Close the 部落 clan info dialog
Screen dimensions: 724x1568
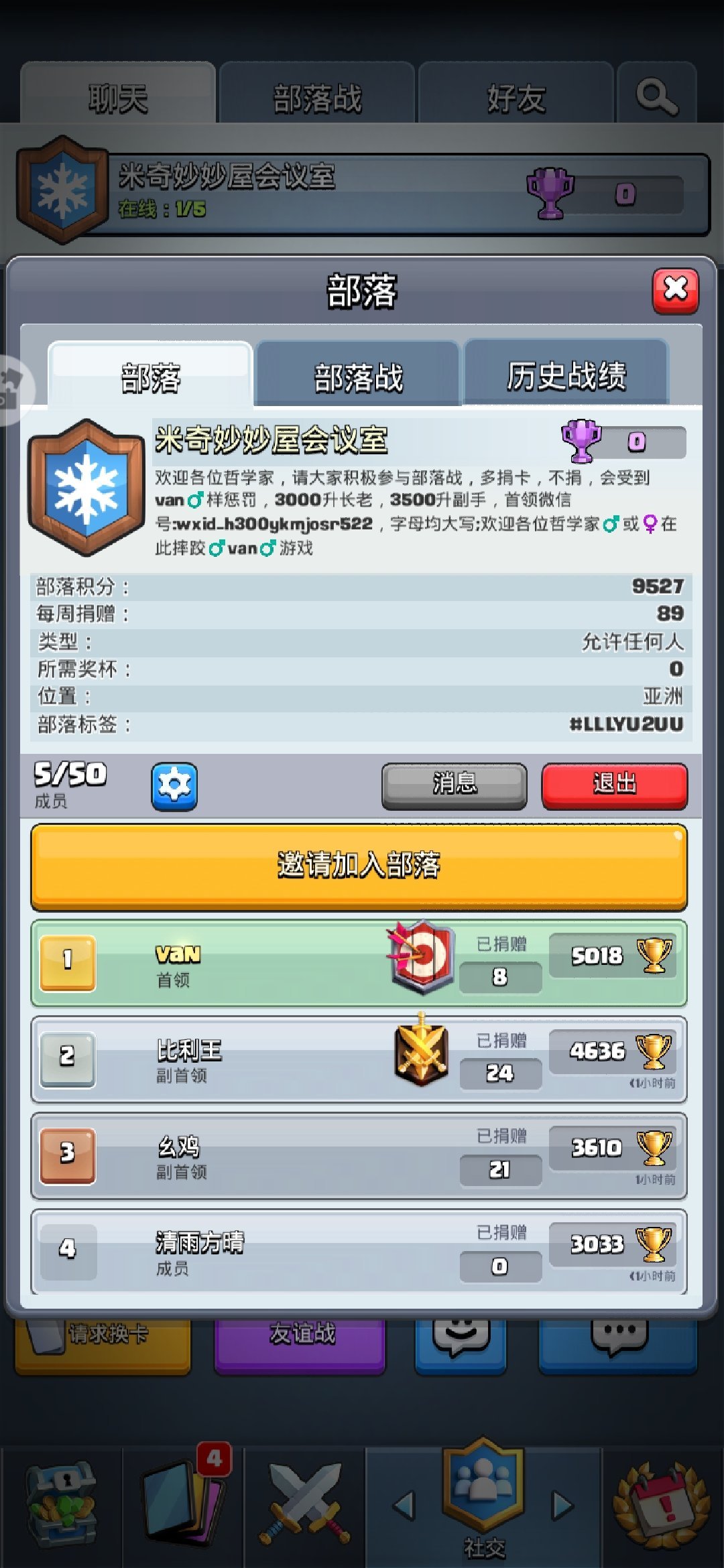pos(675,290)
